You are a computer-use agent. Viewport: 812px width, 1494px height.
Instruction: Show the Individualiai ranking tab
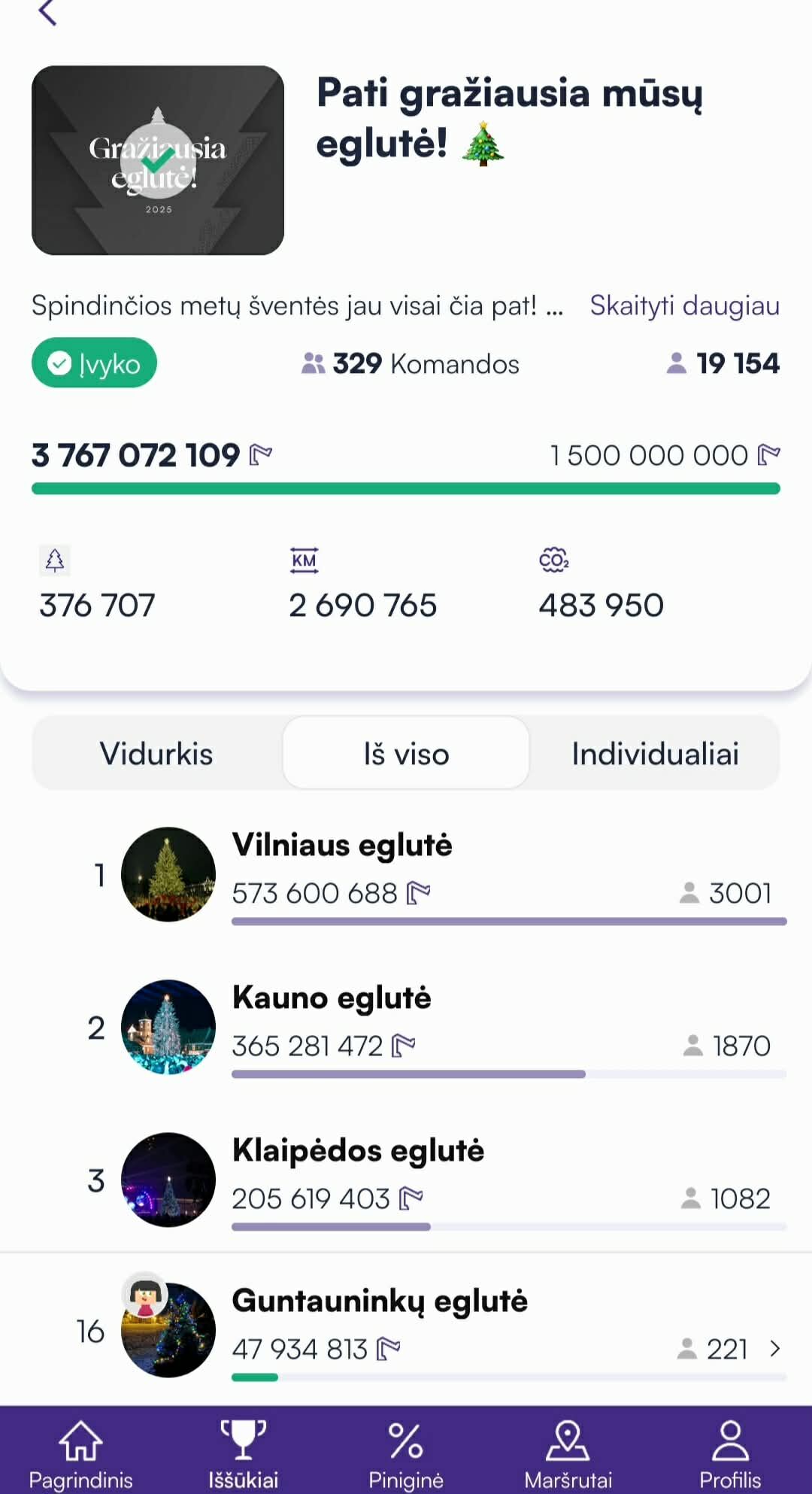655,754
